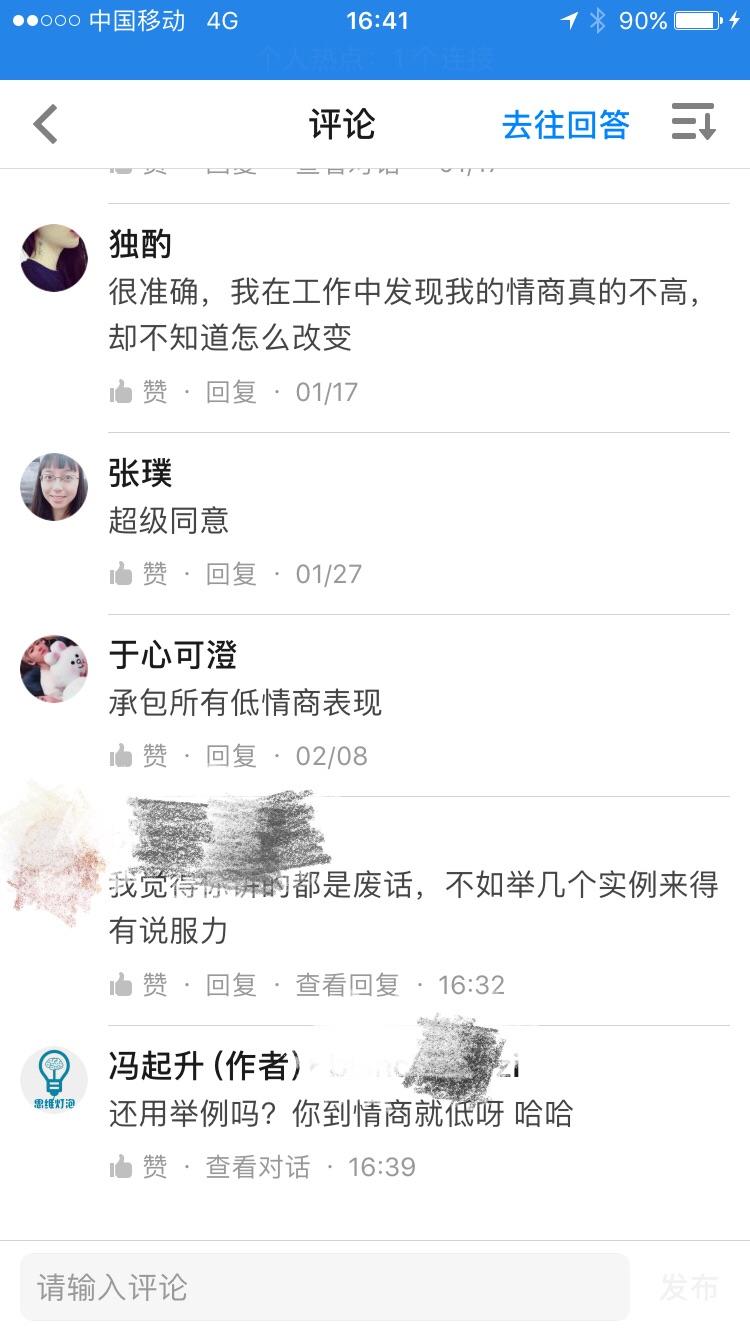Open 张璞's profile avatar
This screenshot has height=1334, width=750.
point(54,487)
